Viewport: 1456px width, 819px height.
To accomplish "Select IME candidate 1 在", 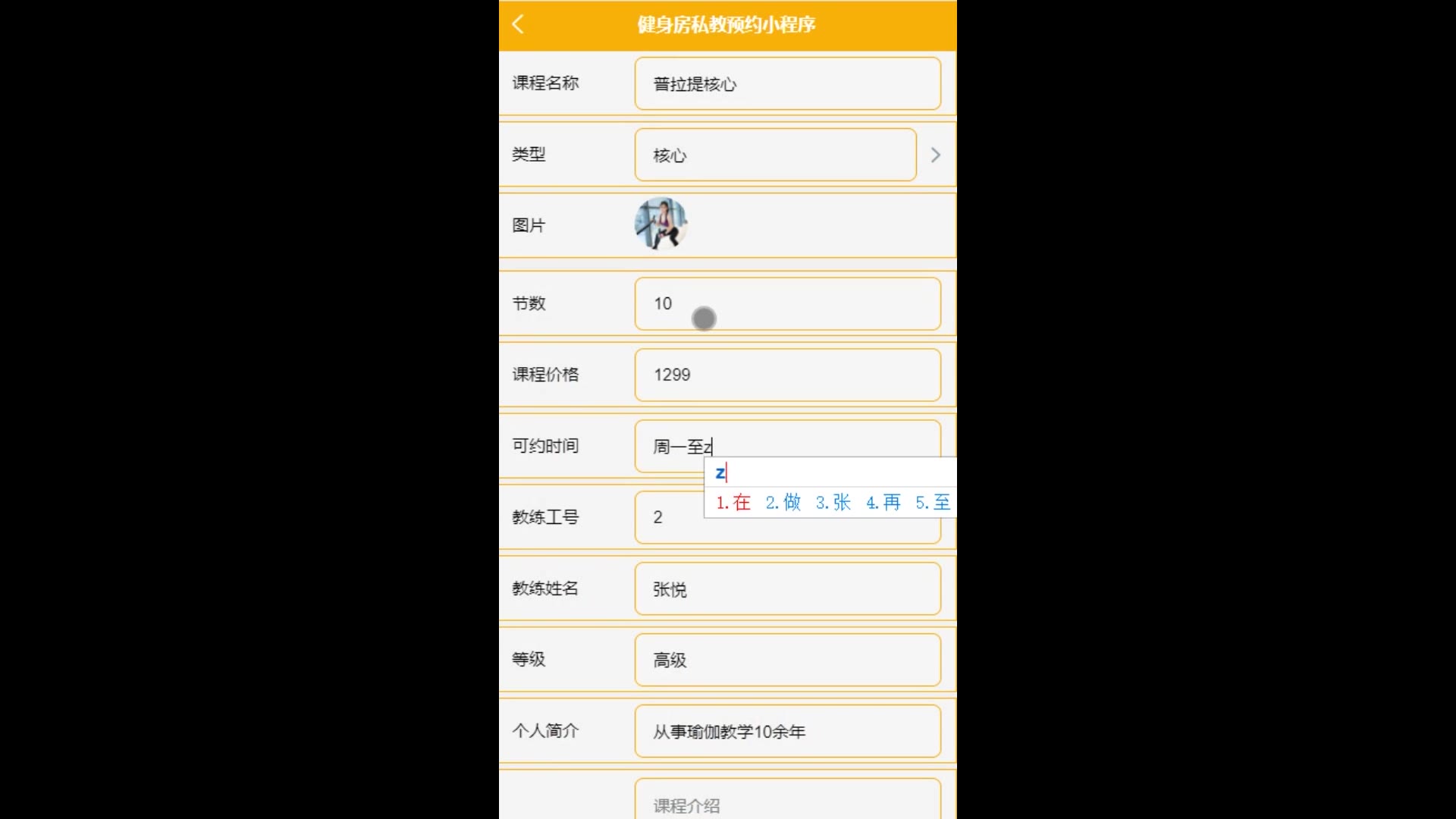I will pos(733,502).
